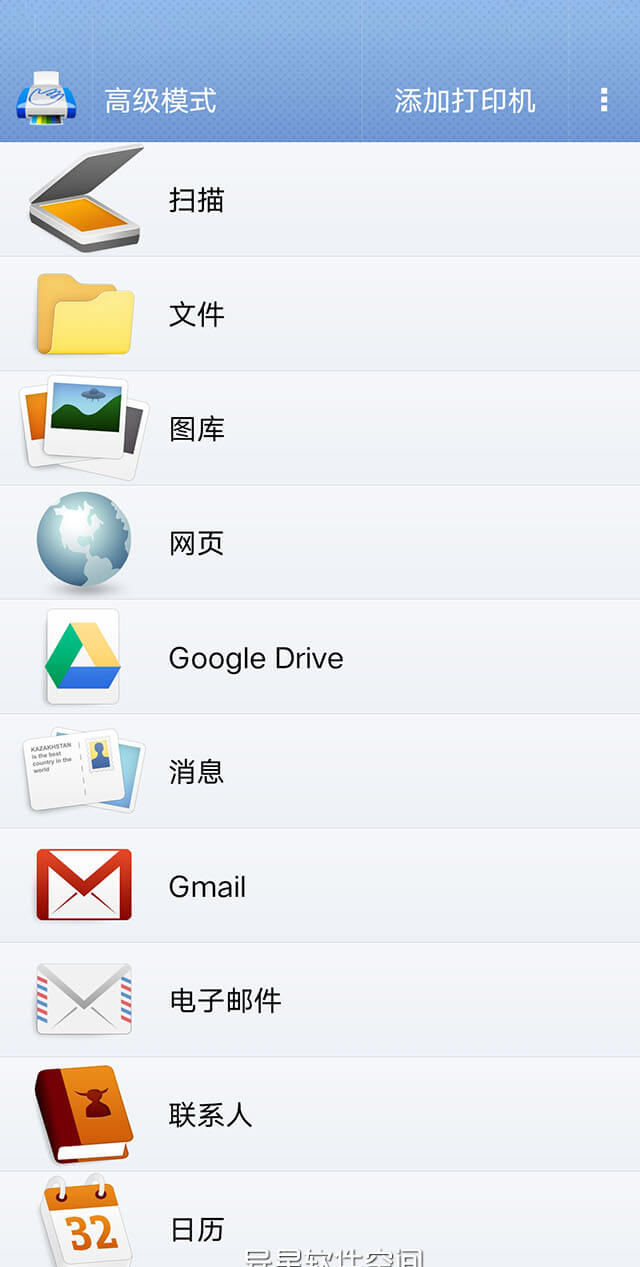The width and height of the screenshot is (640, 1267).
Task: Tap 添加打印机 to add a printer
Action: [x=465, y=101]
